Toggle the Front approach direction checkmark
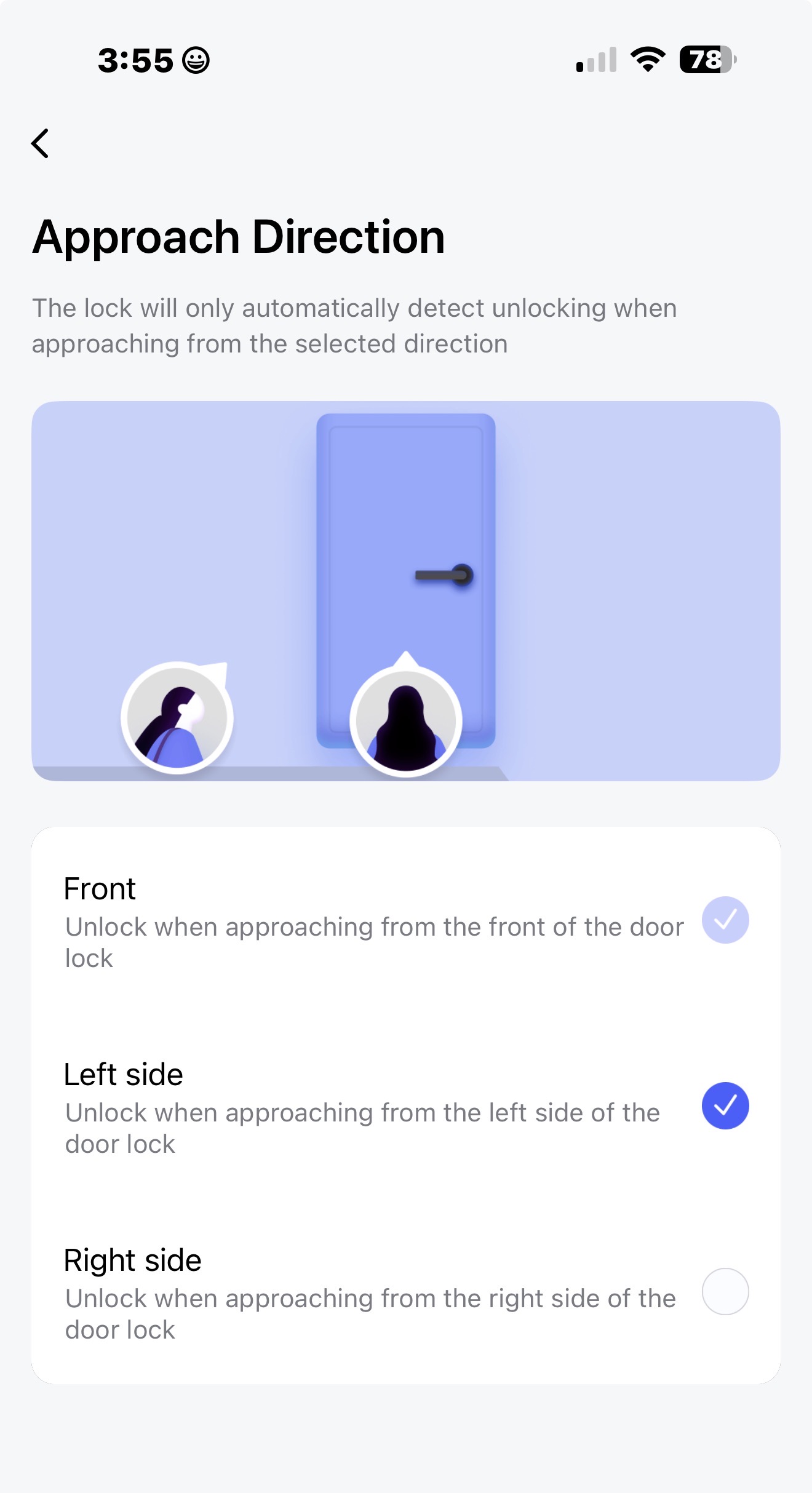The height and width of the screenshot is (1493, 812). 725,920
